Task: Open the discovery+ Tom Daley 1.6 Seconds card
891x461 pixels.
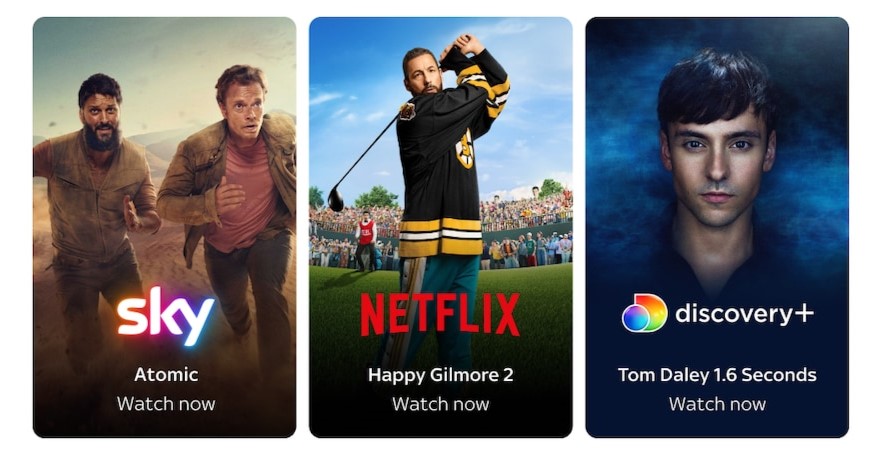Action: tap(716, 228)
